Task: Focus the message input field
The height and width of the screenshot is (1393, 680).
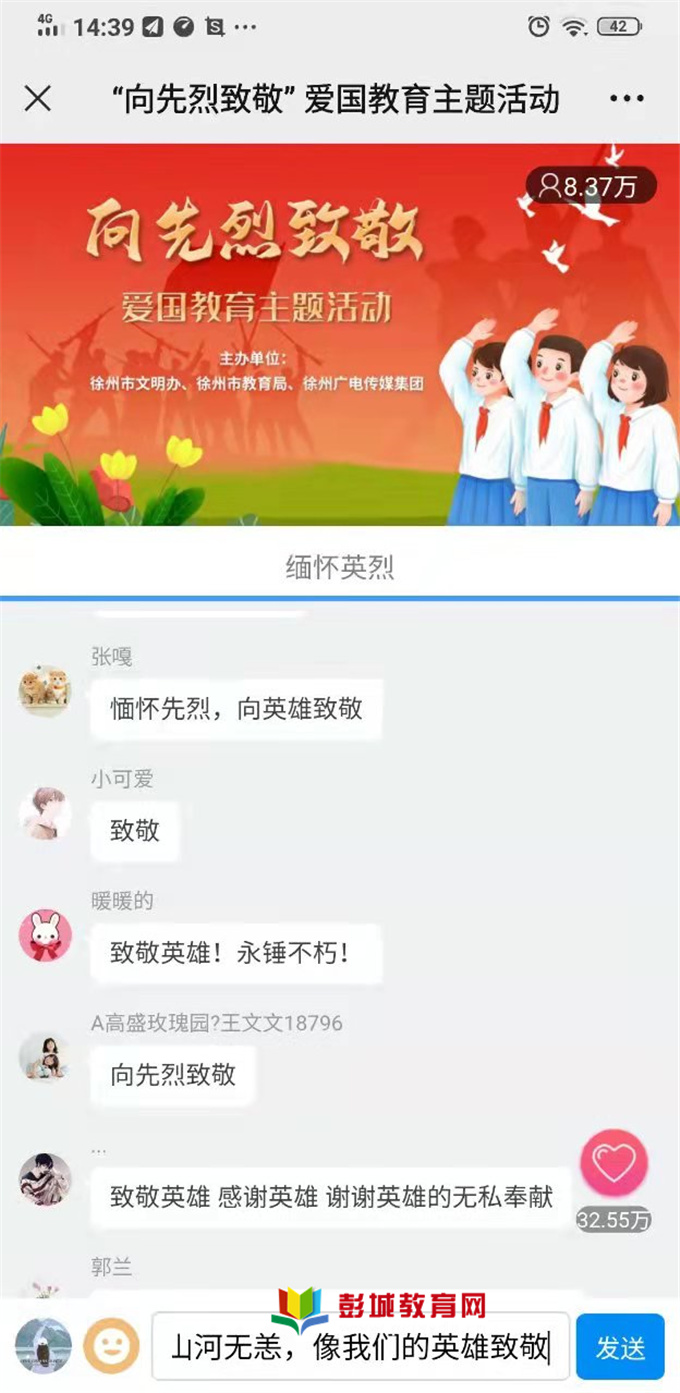Action: (360, 1347)
